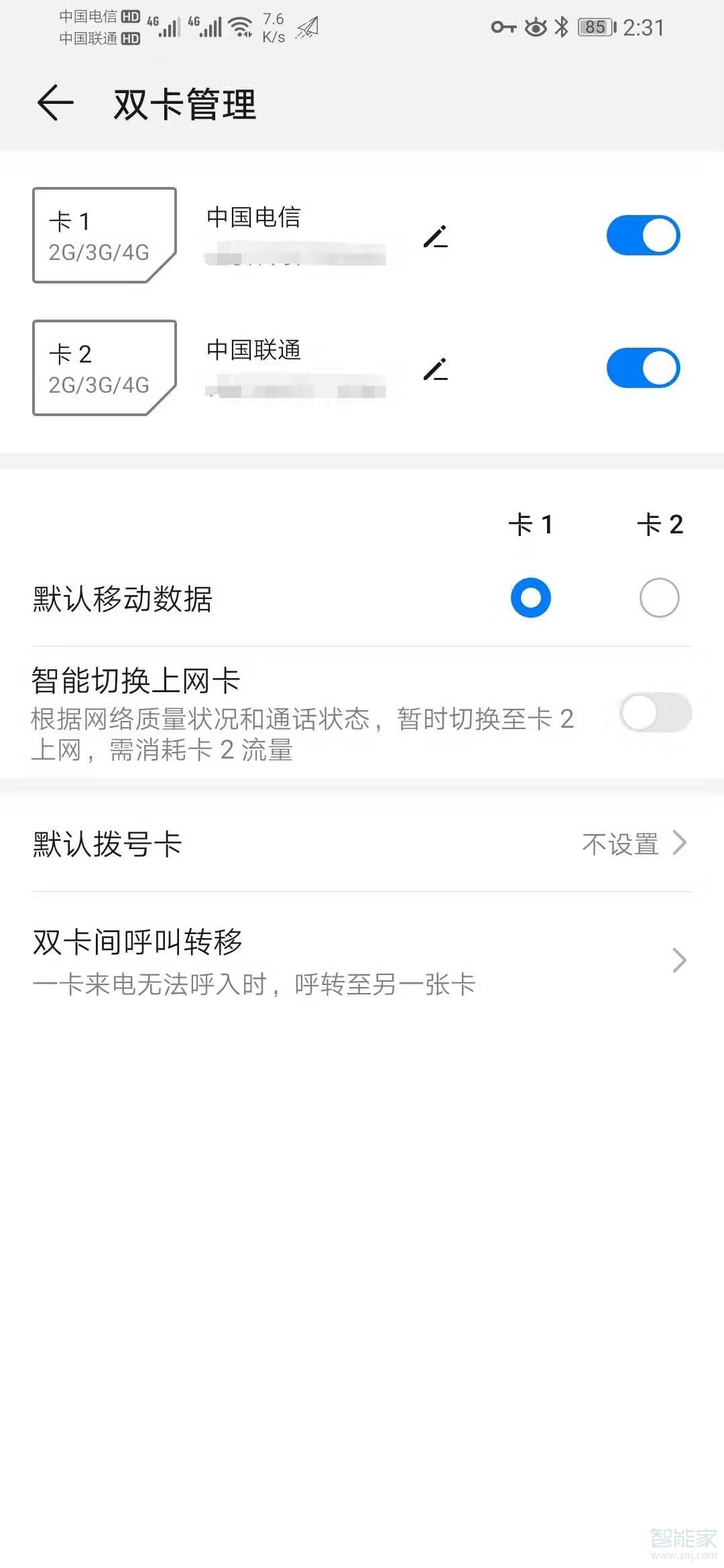Enable the 智能切换上网卡 switch

[x=653, y=713]
